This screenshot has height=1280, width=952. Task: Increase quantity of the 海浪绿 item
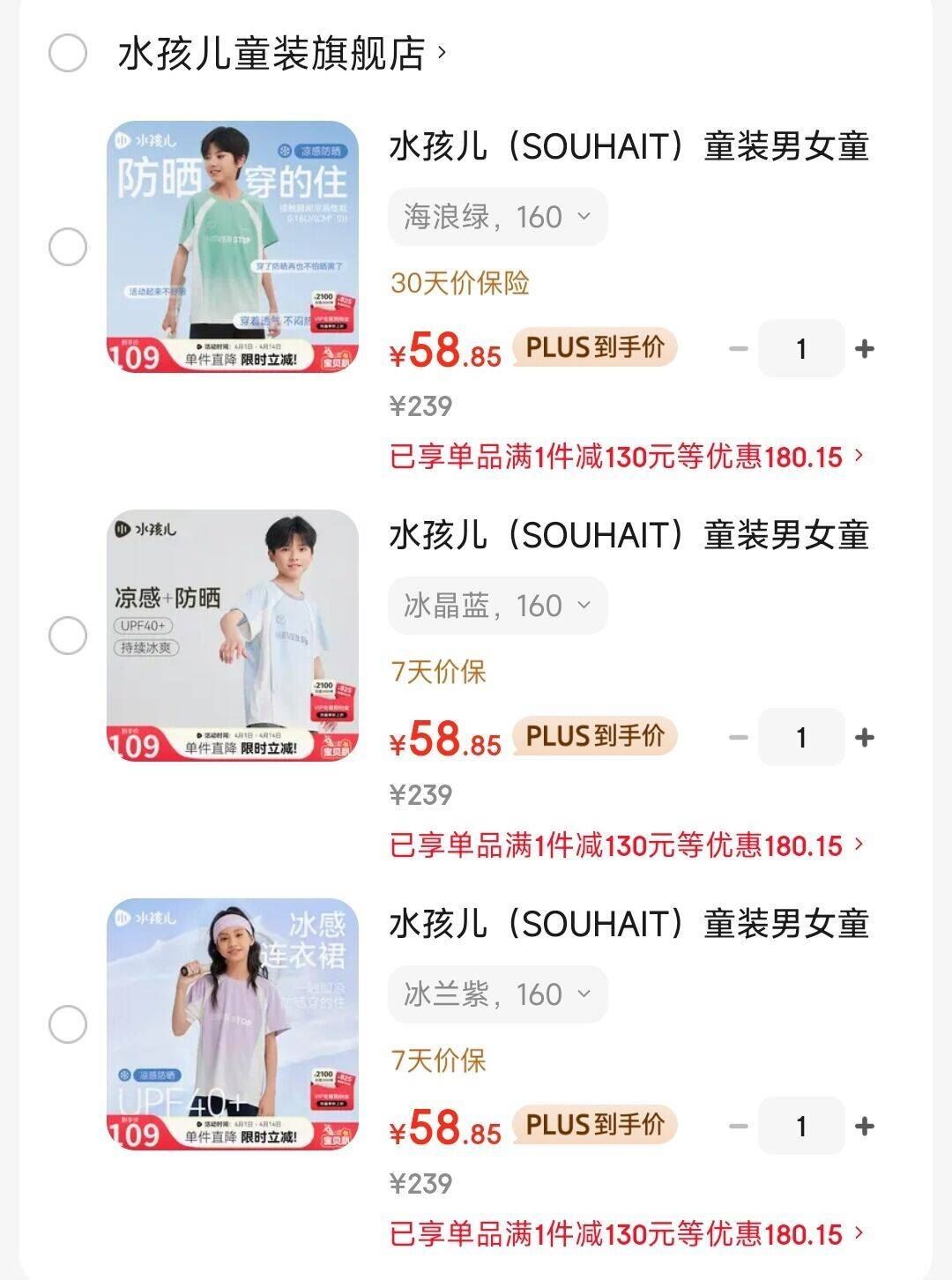coord(865,349)
